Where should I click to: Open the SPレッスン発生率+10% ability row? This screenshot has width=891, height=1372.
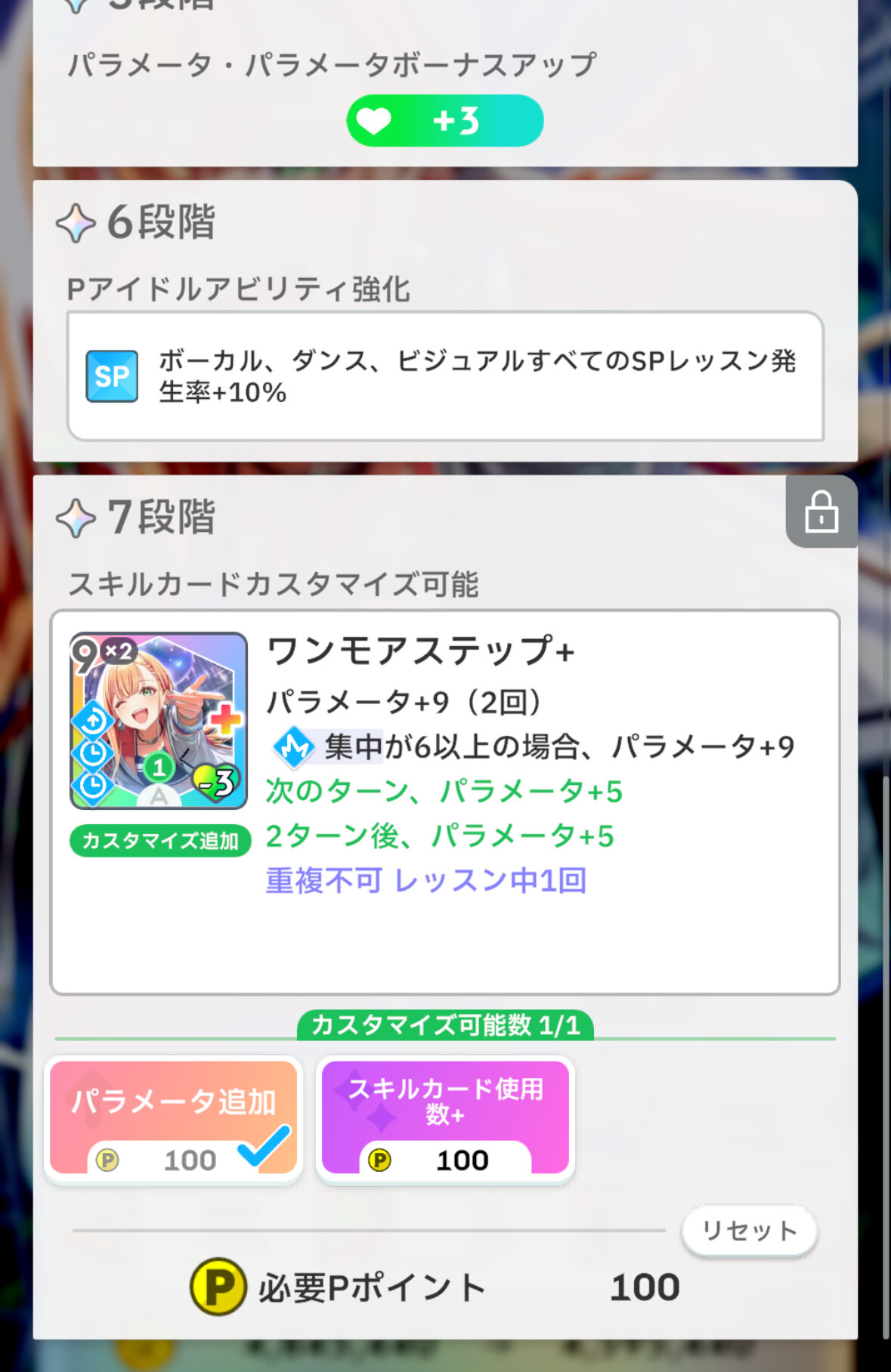[445, 376]
